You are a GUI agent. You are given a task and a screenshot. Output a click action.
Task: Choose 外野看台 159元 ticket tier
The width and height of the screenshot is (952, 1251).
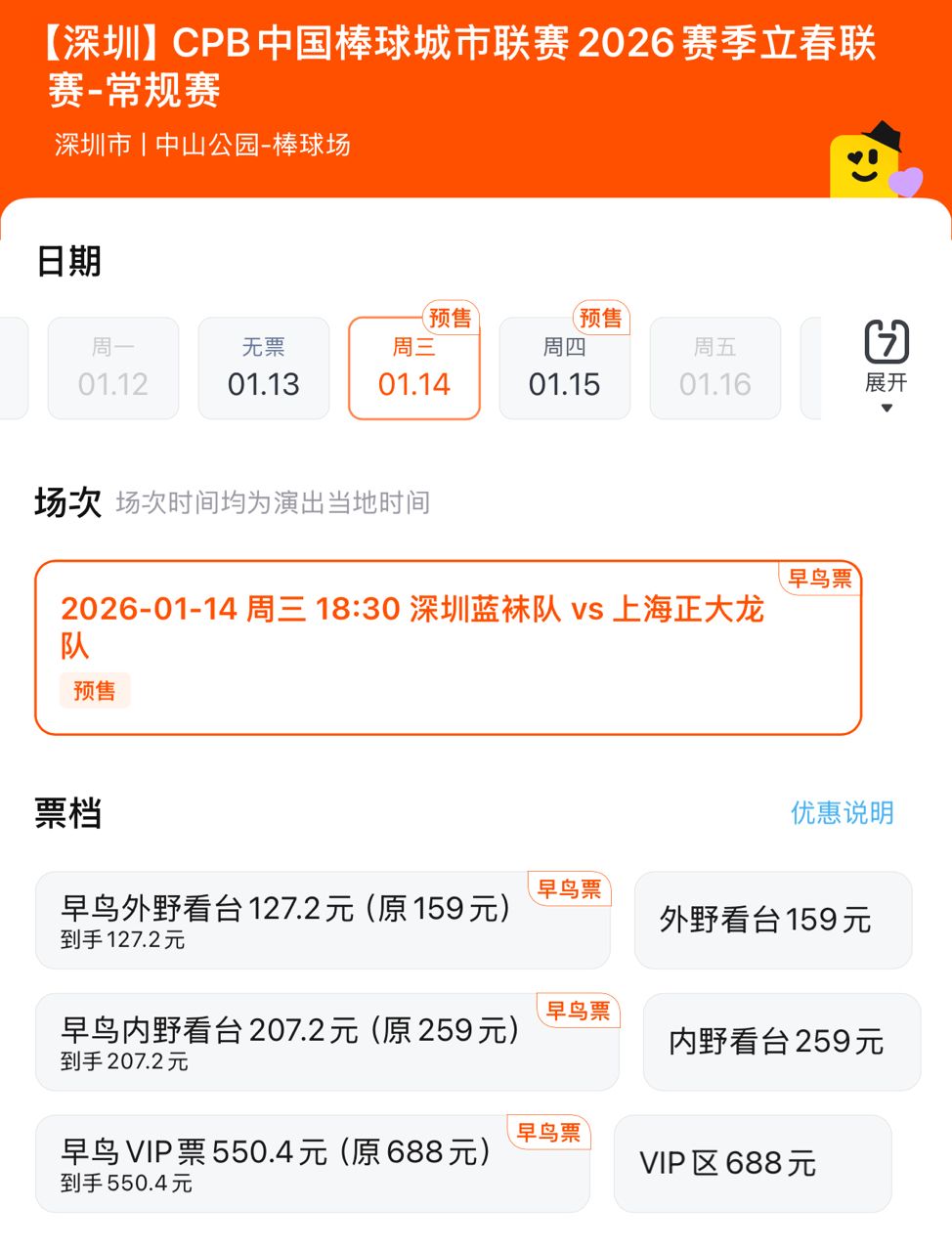[772, 921]
